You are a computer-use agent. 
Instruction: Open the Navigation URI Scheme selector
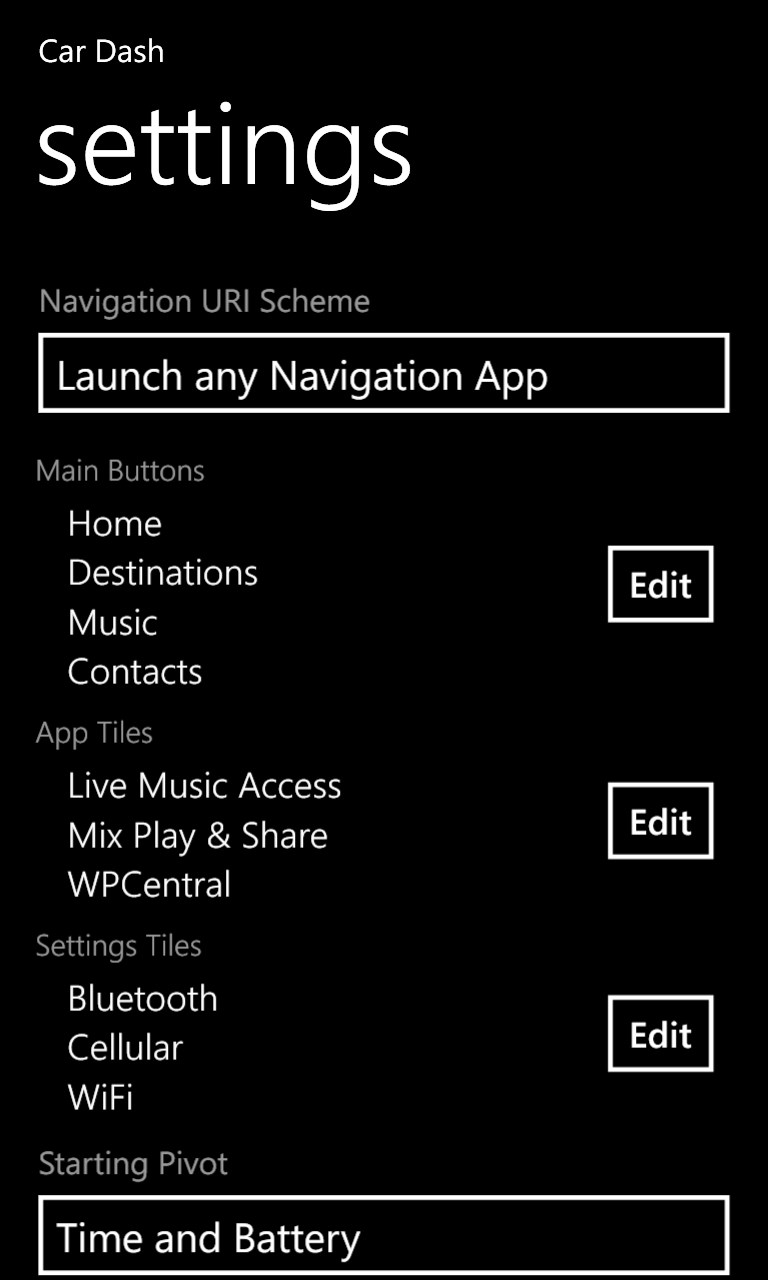coord(383,374)
